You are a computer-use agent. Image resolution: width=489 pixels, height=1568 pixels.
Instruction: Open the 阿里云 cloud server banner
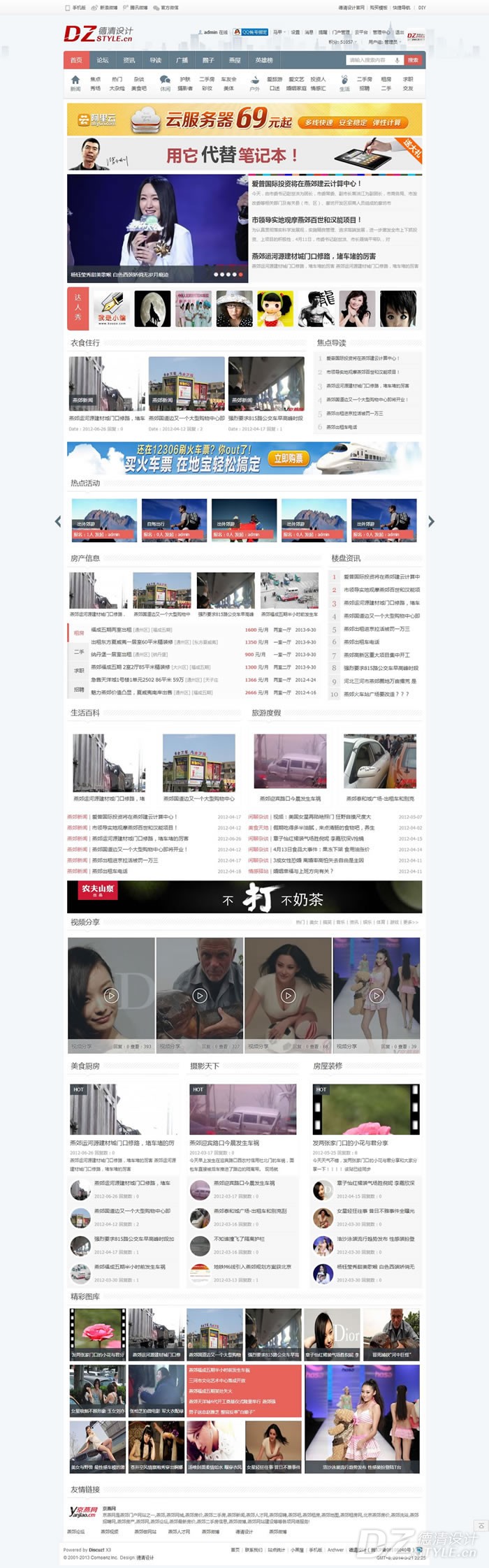(x=245, y=119)
